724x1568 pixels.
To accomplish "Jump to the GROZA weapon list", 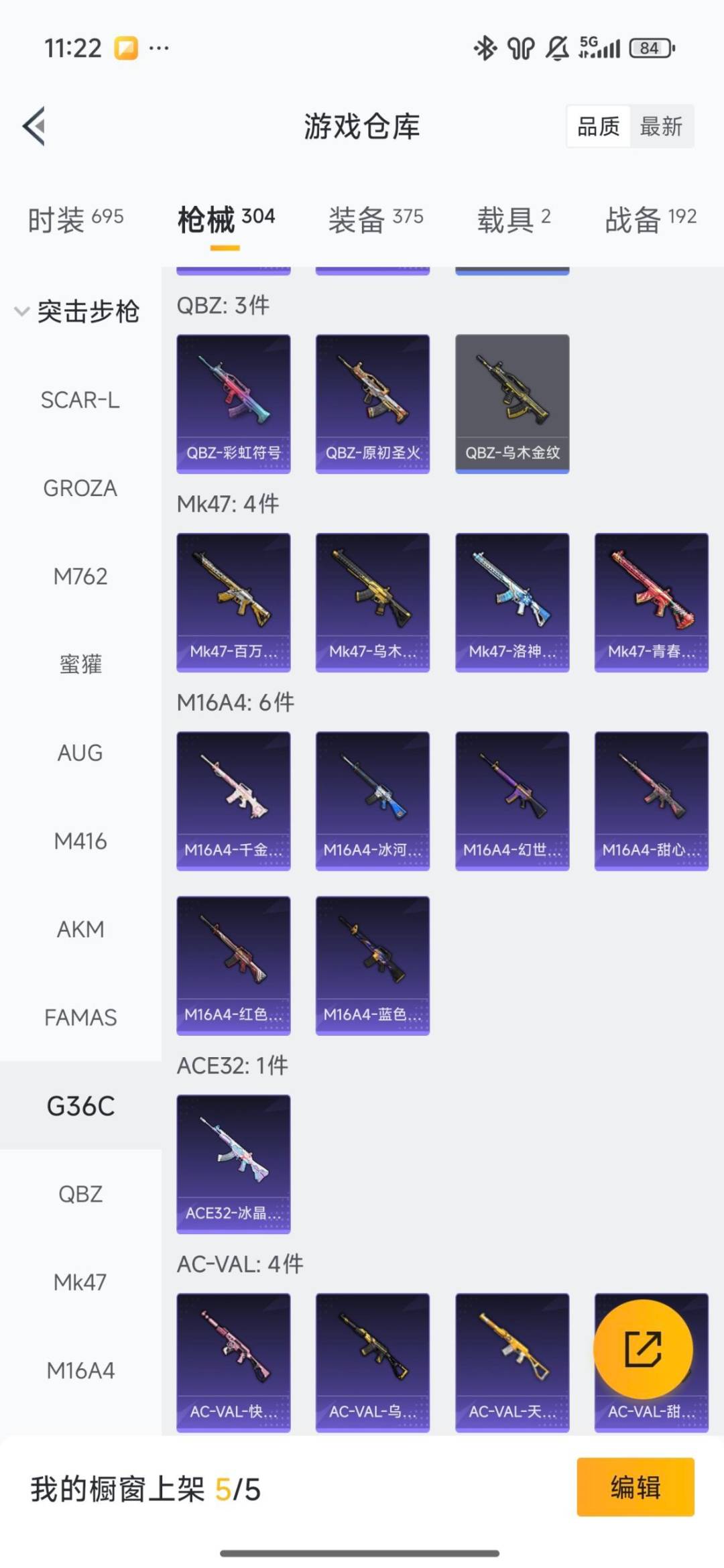I will [80, 488].
